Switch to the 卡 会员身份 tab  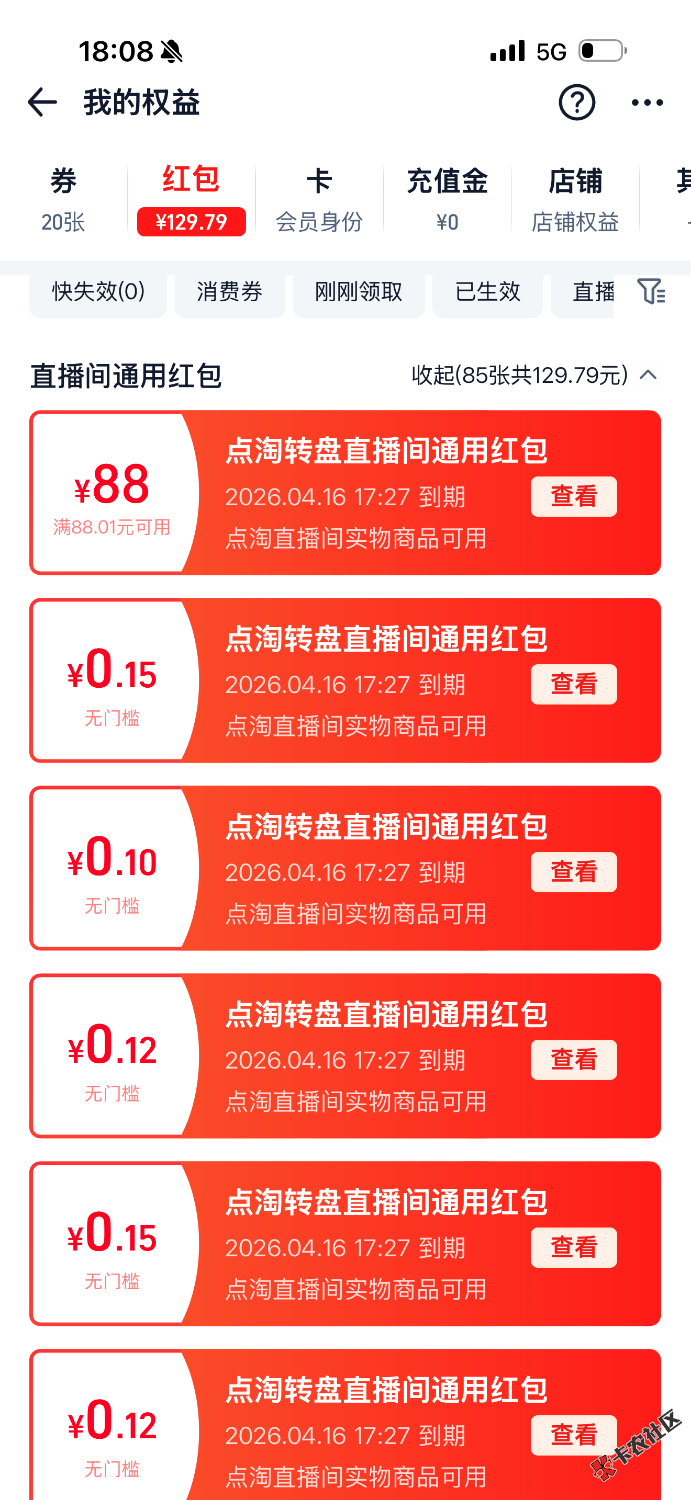[319, 199]
